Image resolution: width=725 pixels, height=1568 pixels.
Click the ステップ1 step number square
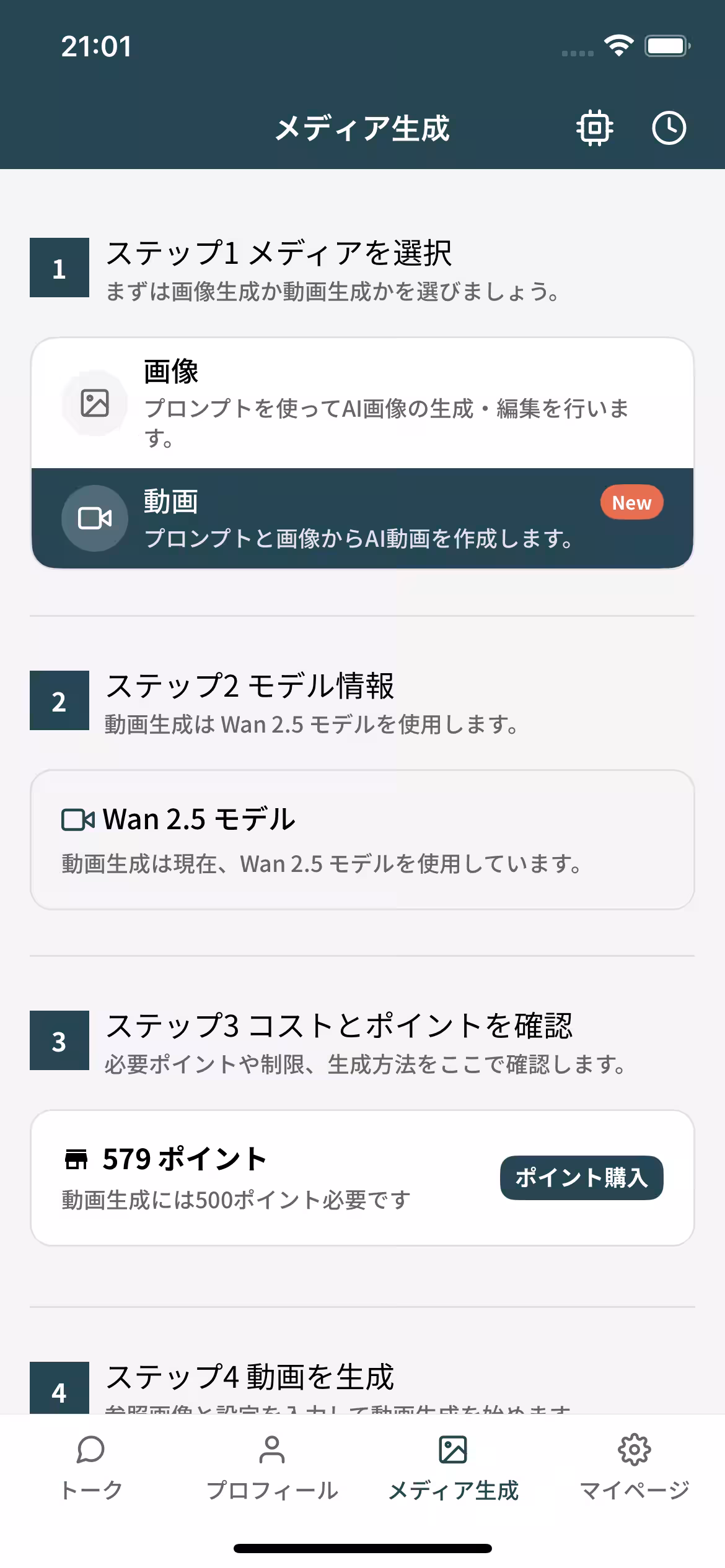pos(59,266)
